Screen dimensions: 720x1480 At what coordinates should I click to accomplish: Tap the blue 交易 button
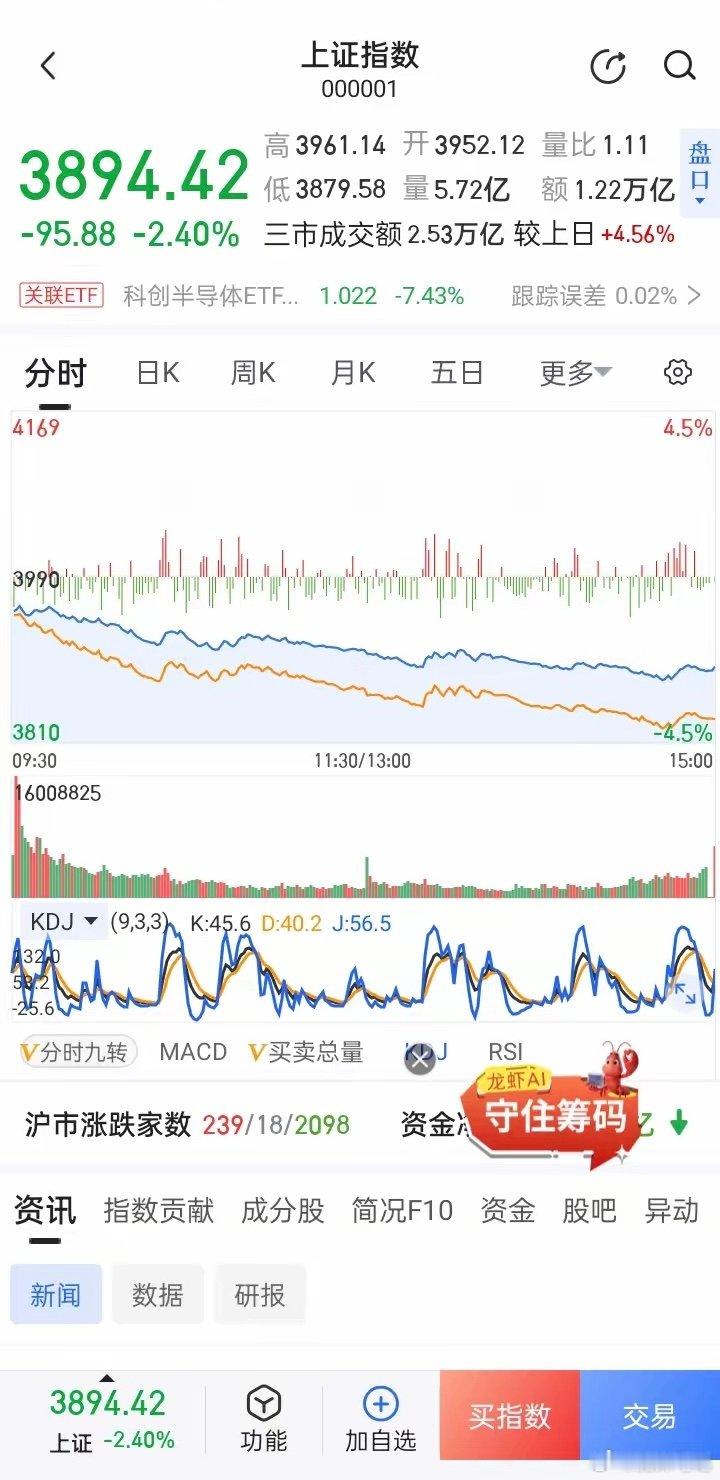pos(650,1417)
